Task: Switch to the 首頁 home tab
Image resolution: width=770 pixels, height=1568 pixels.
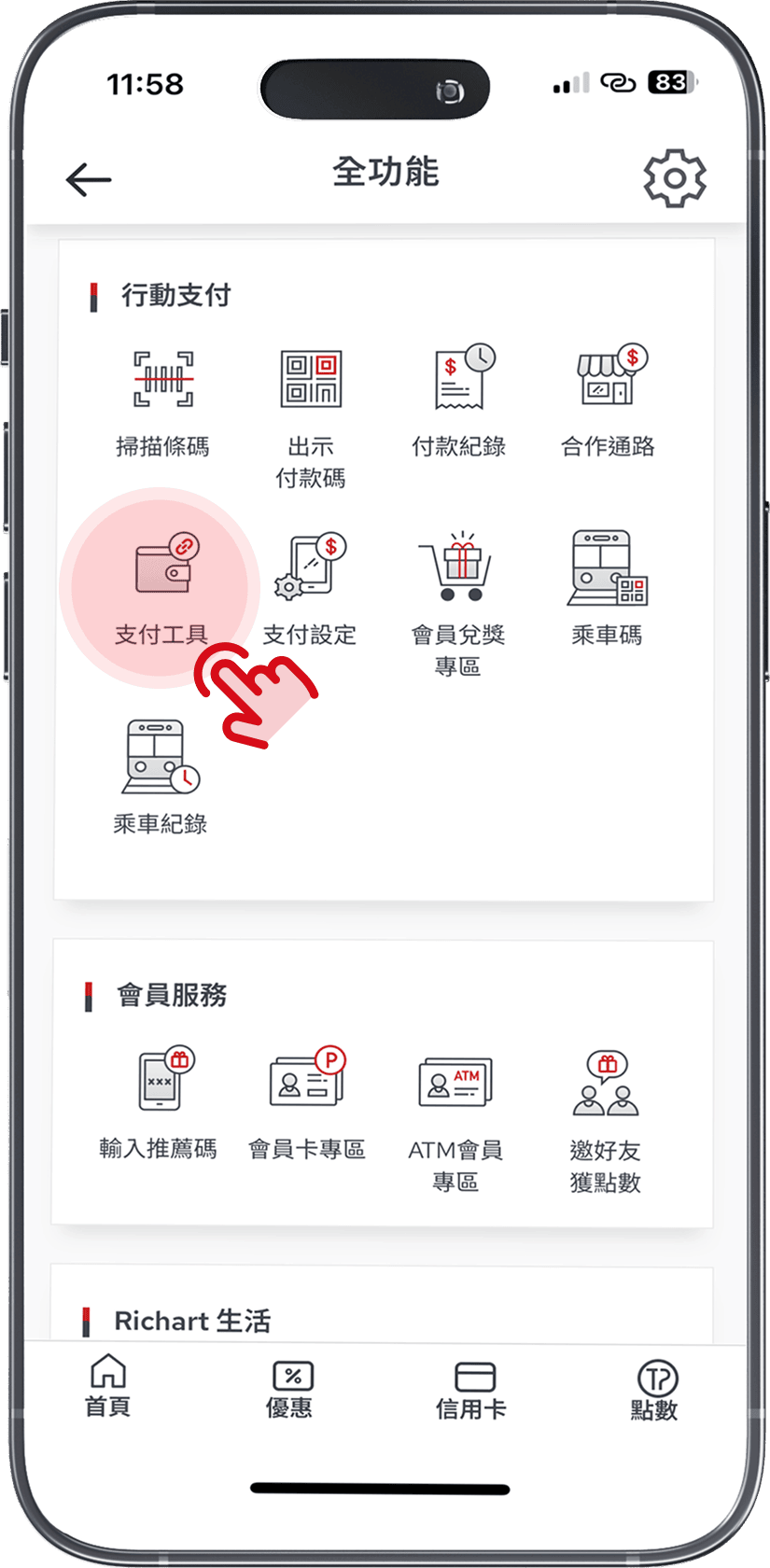Action: (107, 1387)
